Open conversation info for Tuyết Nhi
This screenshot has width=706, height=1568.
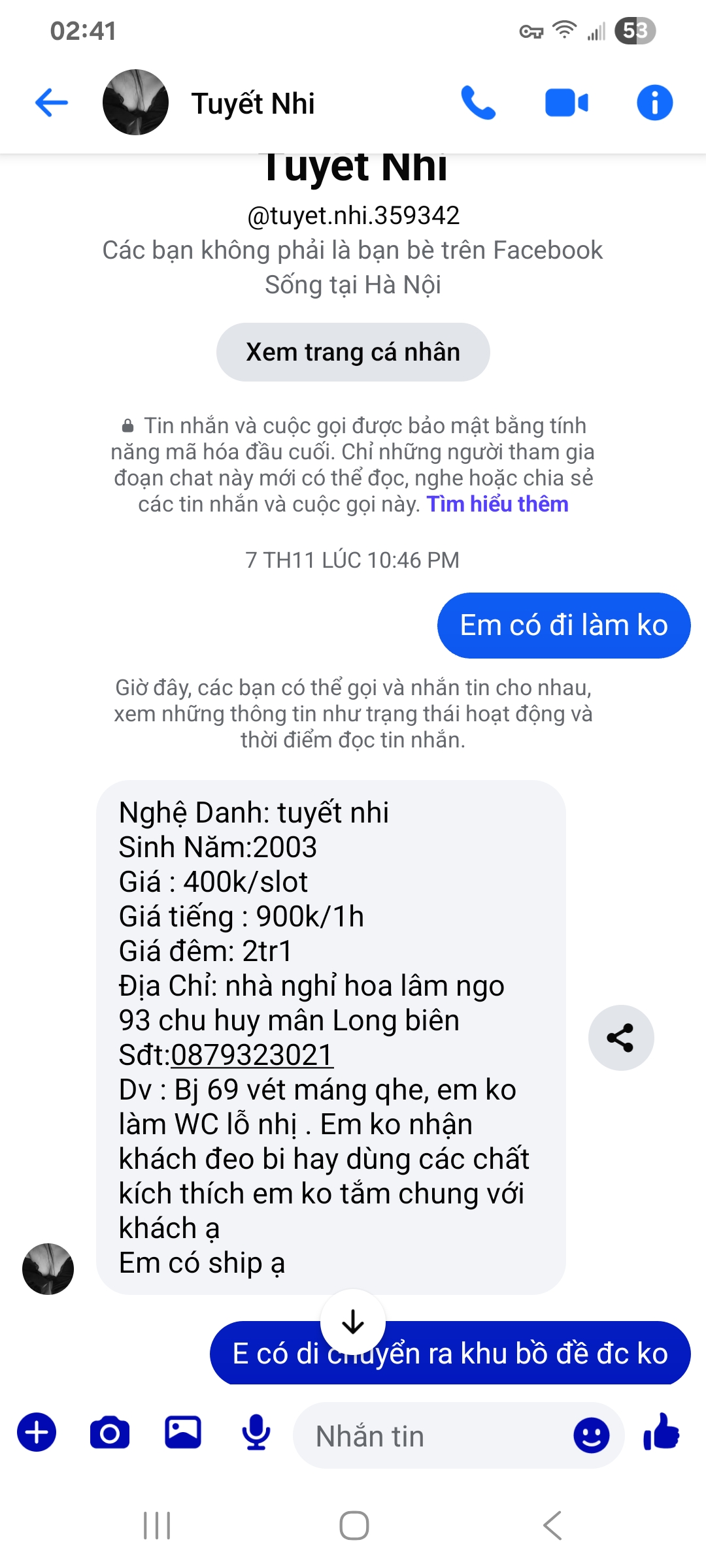(654, 103)
